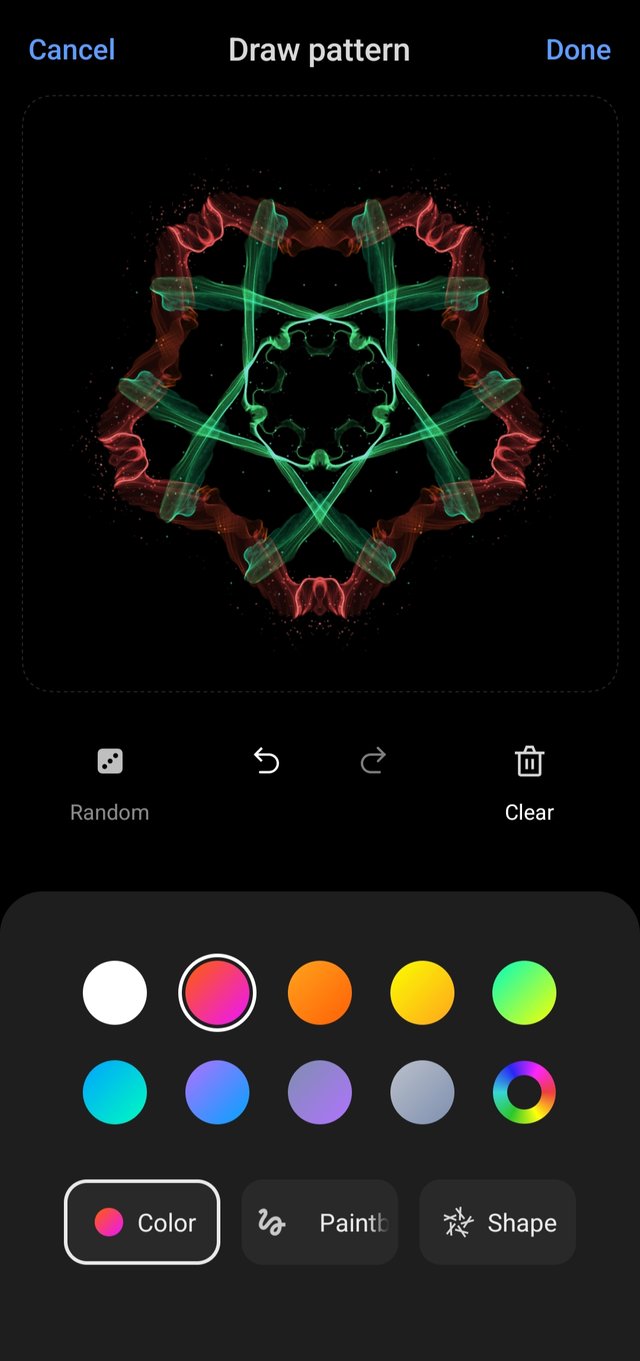Switch to the Shape tab
640x1361 pixels.
(x=498, y=1222)
